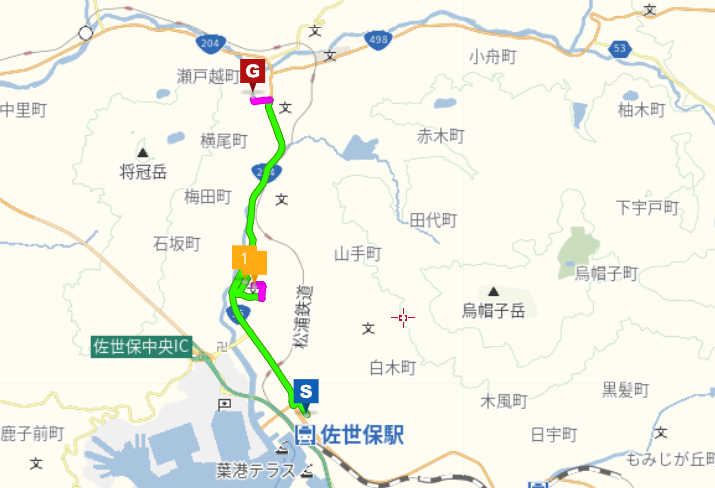Tap the goal marker G
The width and height of the screenshot is (715, 488).
point(253,72)
